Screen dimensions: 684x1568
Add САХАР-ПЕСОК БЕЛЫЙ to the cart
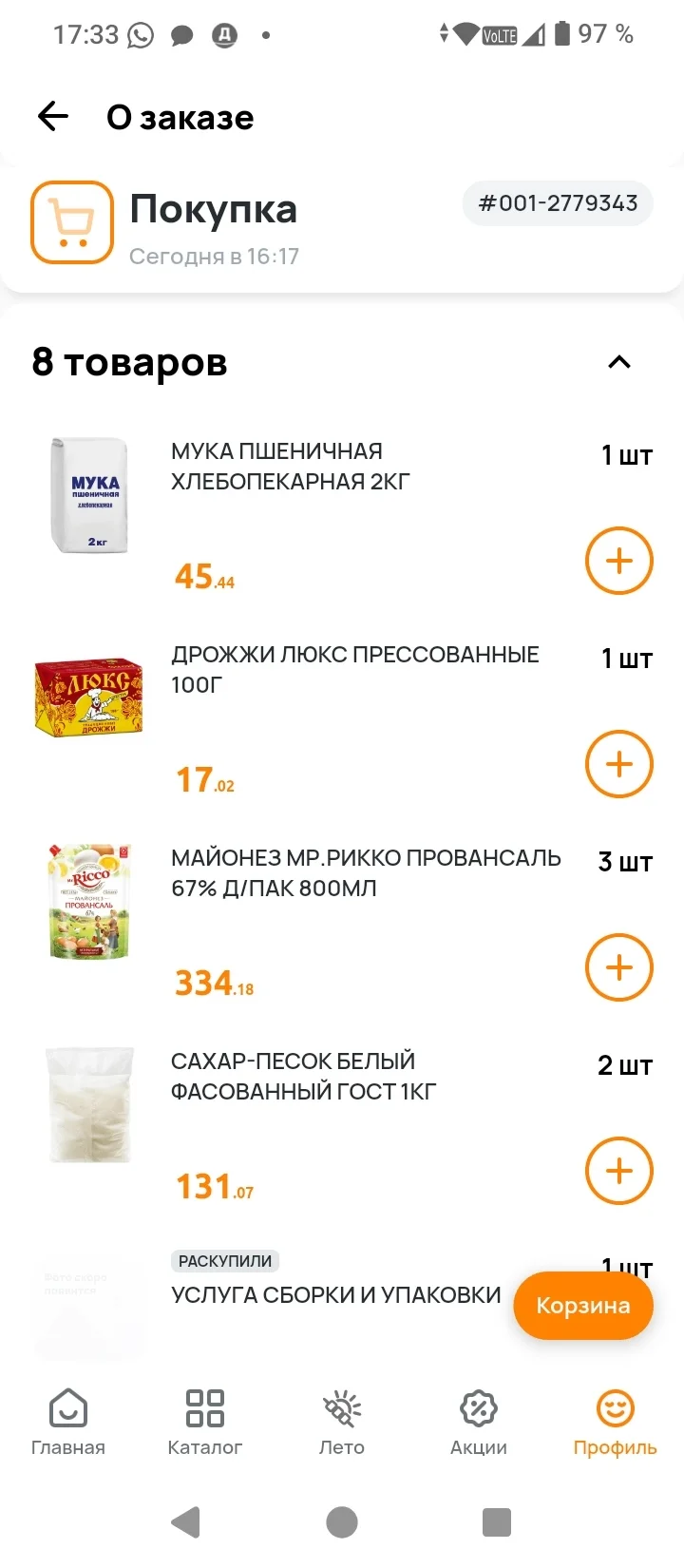618,1171
